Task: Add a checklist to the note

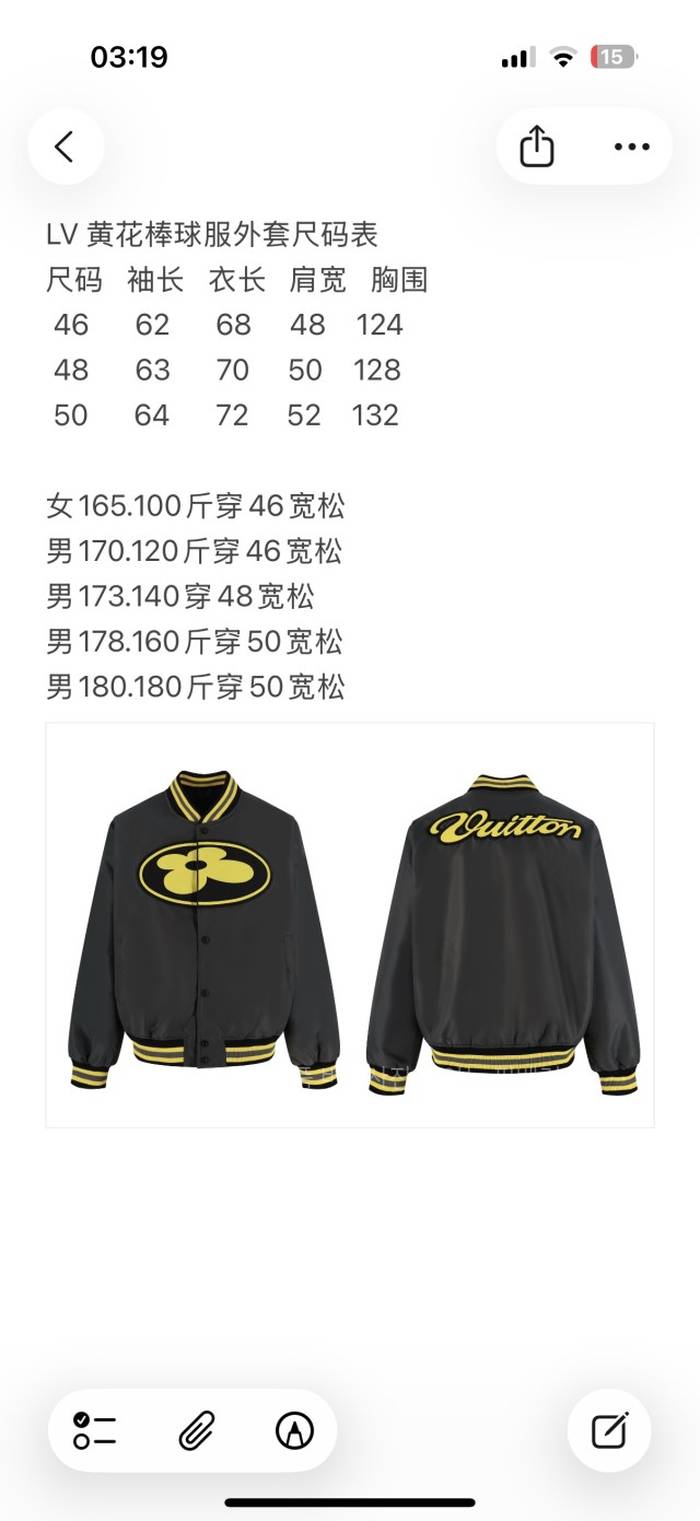Action: (x=95, y=1431)
